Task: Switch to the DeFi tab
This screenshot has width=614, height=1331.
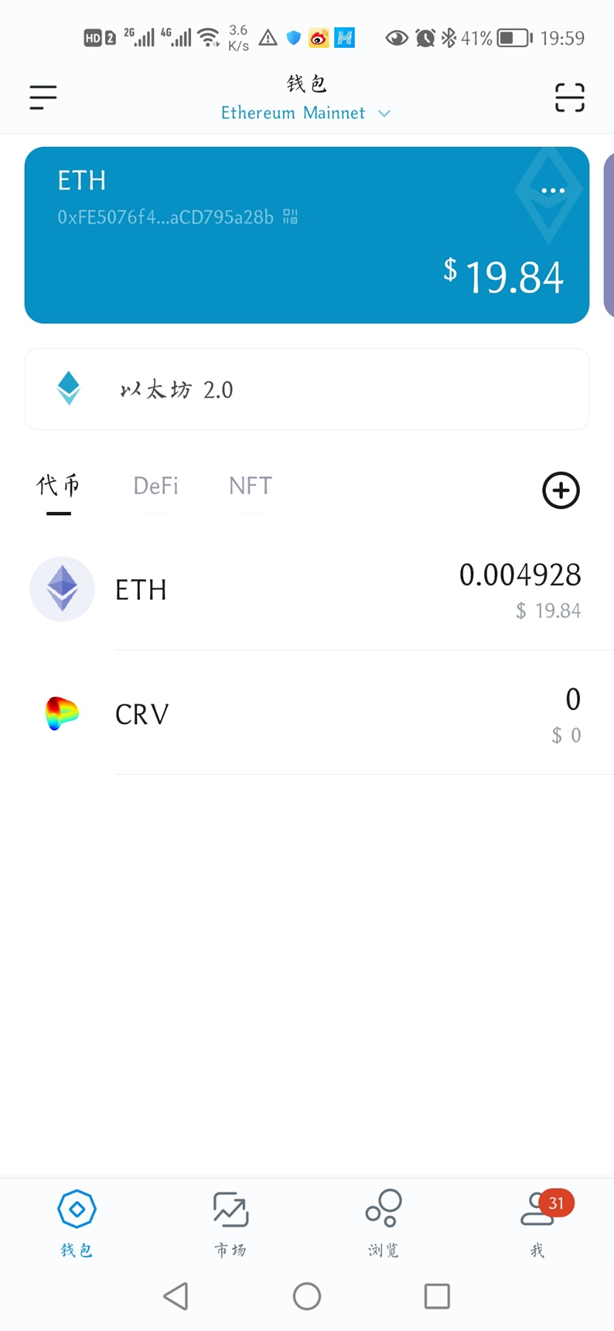Action: point(156,486)
